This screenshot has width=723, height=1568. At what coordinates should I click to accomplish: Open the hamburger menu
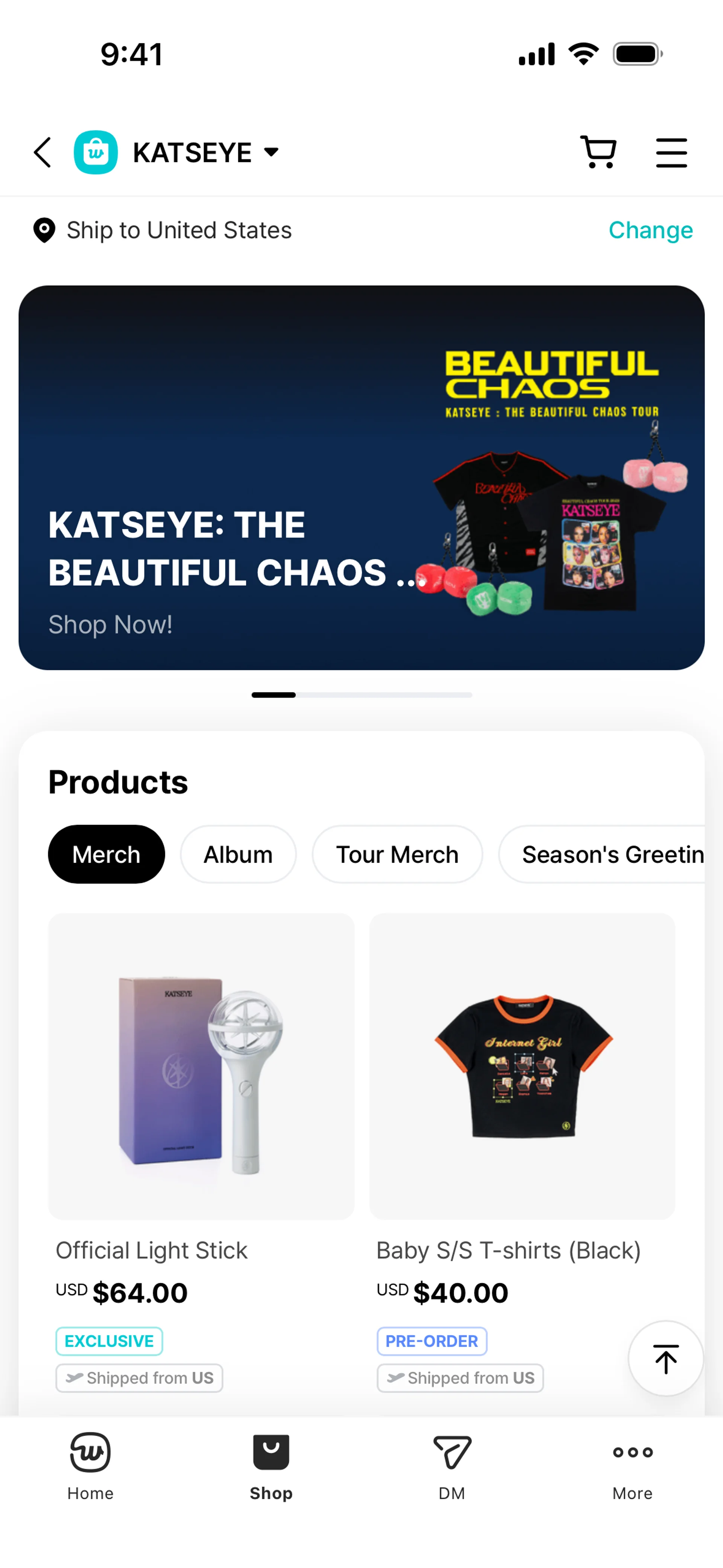coord(671,152)
